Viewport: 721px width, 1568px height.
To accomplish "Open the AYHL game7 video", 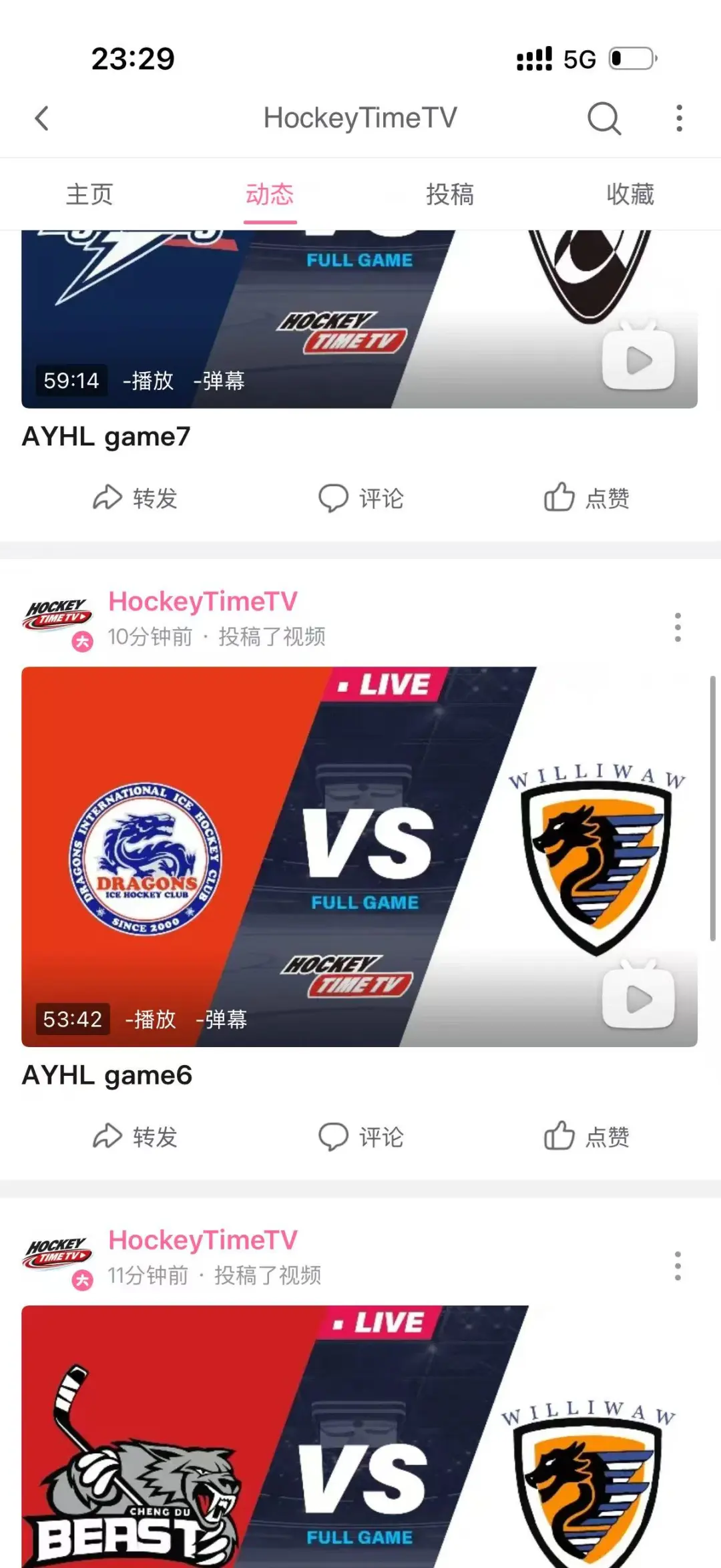I will pyautogui.click(x=359, y=319).
